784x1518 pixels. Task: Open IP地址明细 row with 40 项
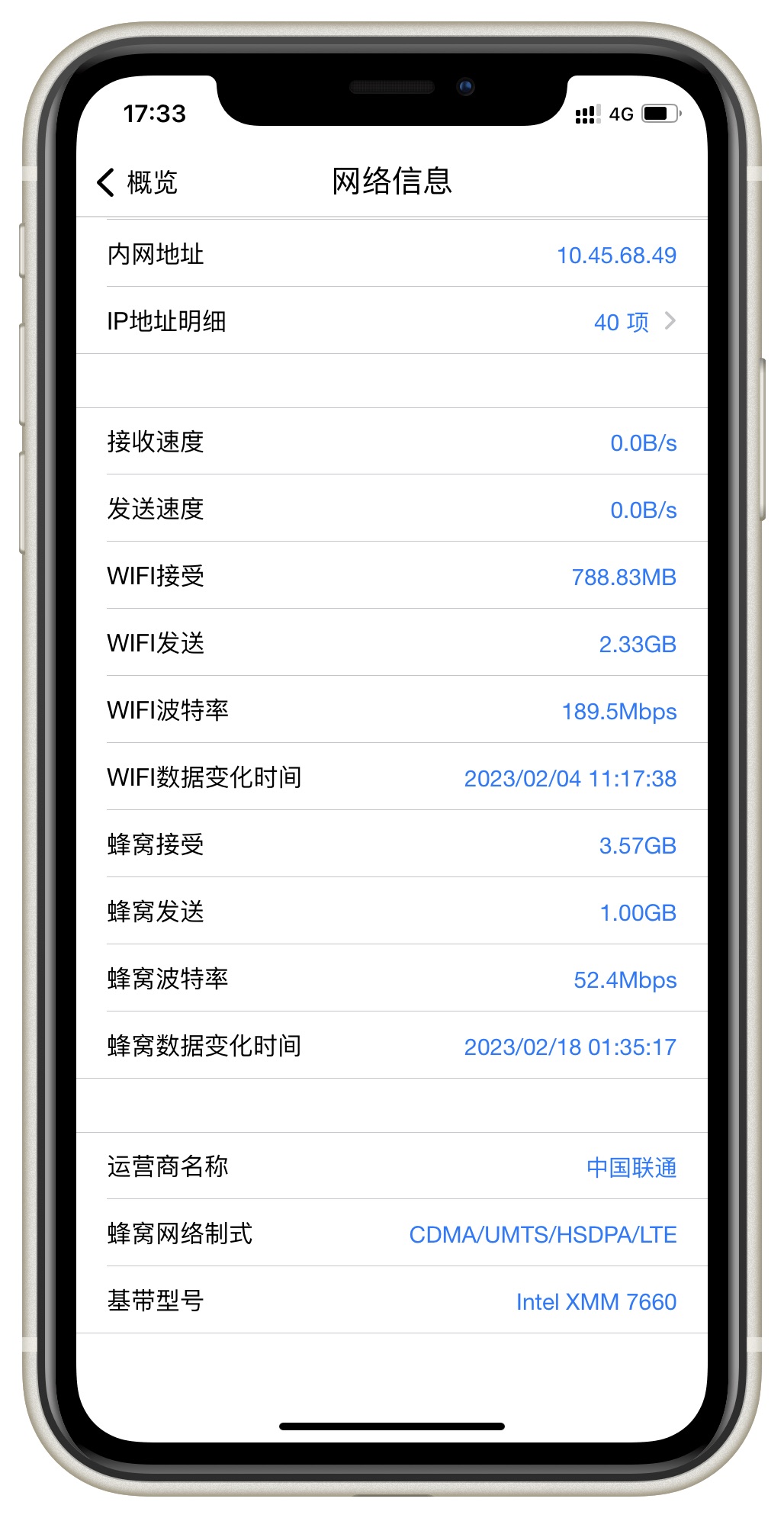point(392,321)
